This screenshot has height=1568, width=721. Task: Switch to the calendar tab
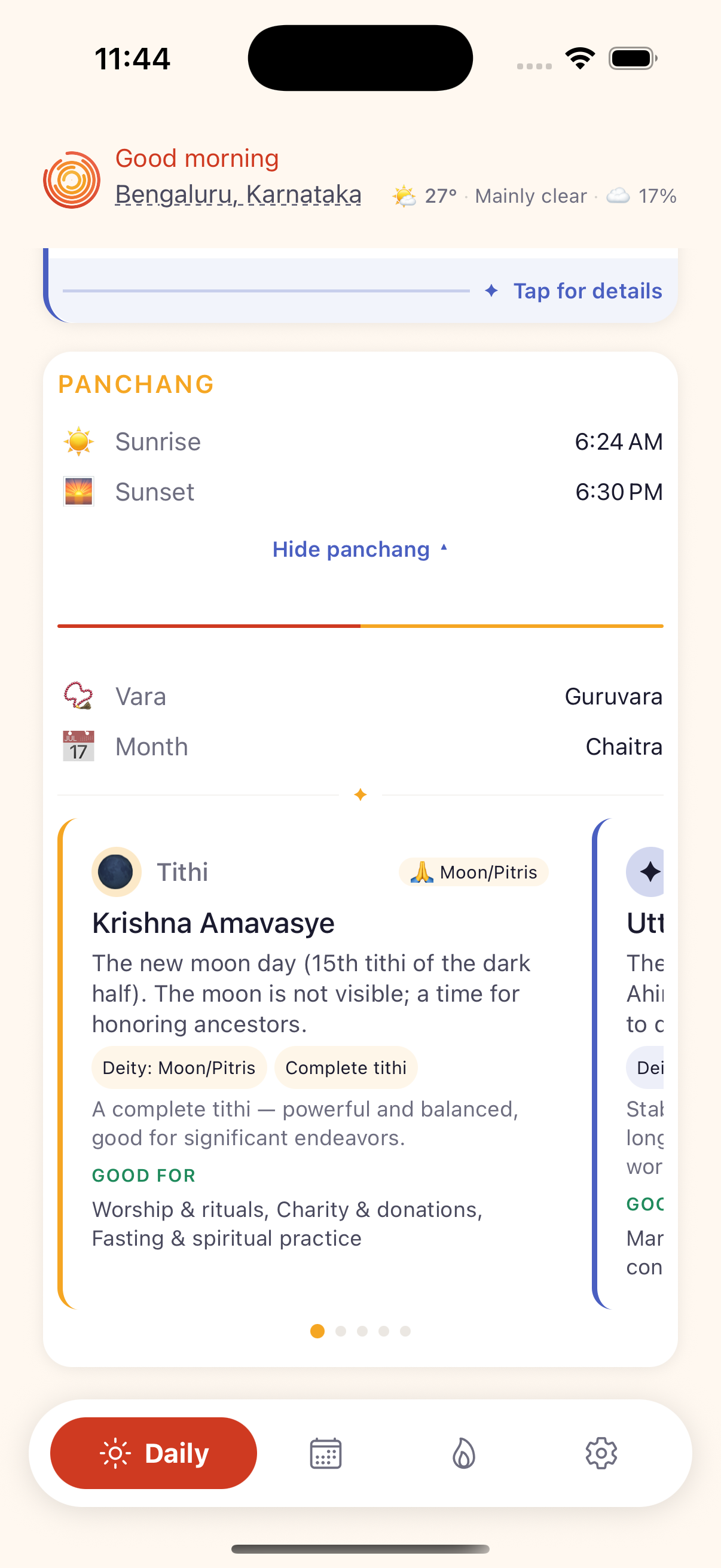pos(325,1454)
